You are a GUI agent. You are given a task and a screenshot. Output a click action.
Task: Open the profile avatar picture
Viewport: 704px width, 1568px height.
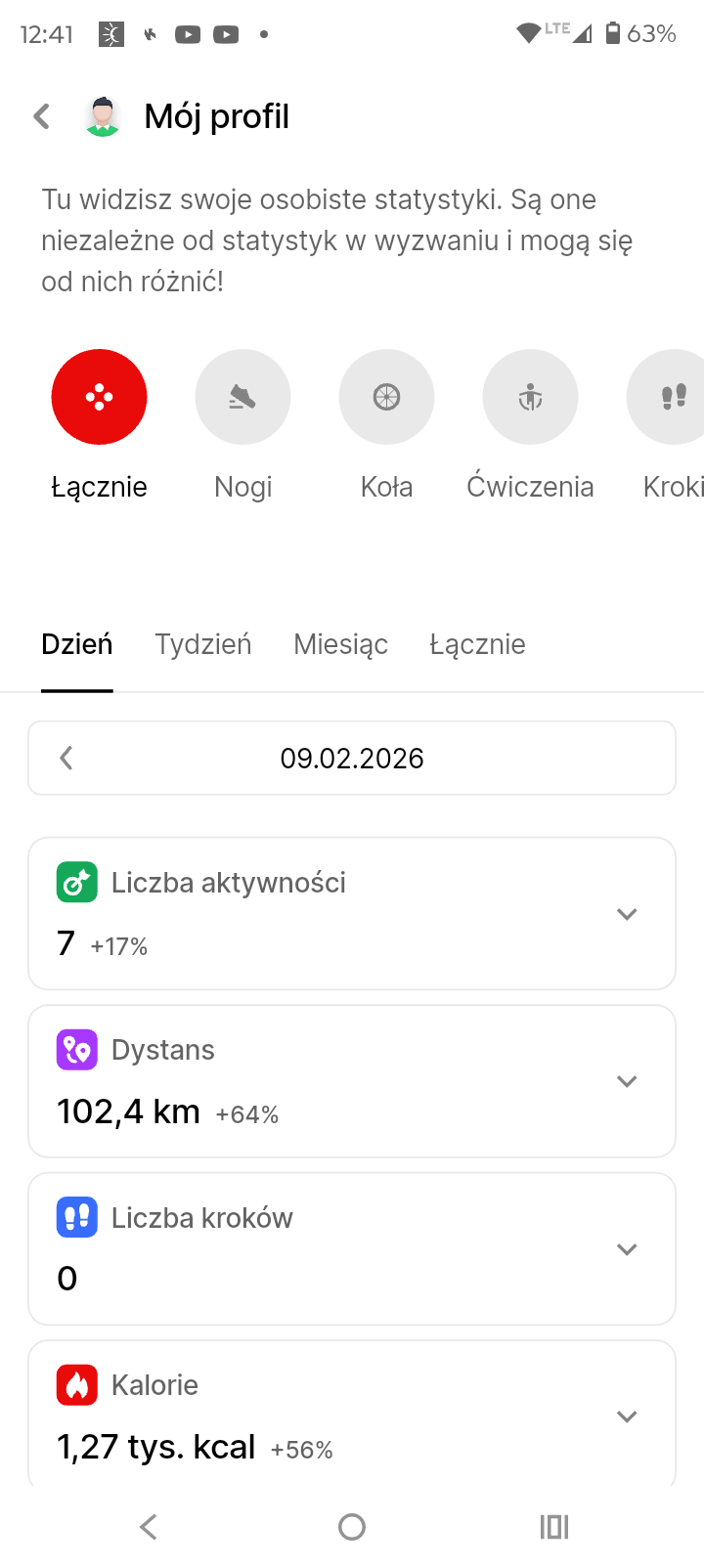pyautogui.click(x=101, y=115)
